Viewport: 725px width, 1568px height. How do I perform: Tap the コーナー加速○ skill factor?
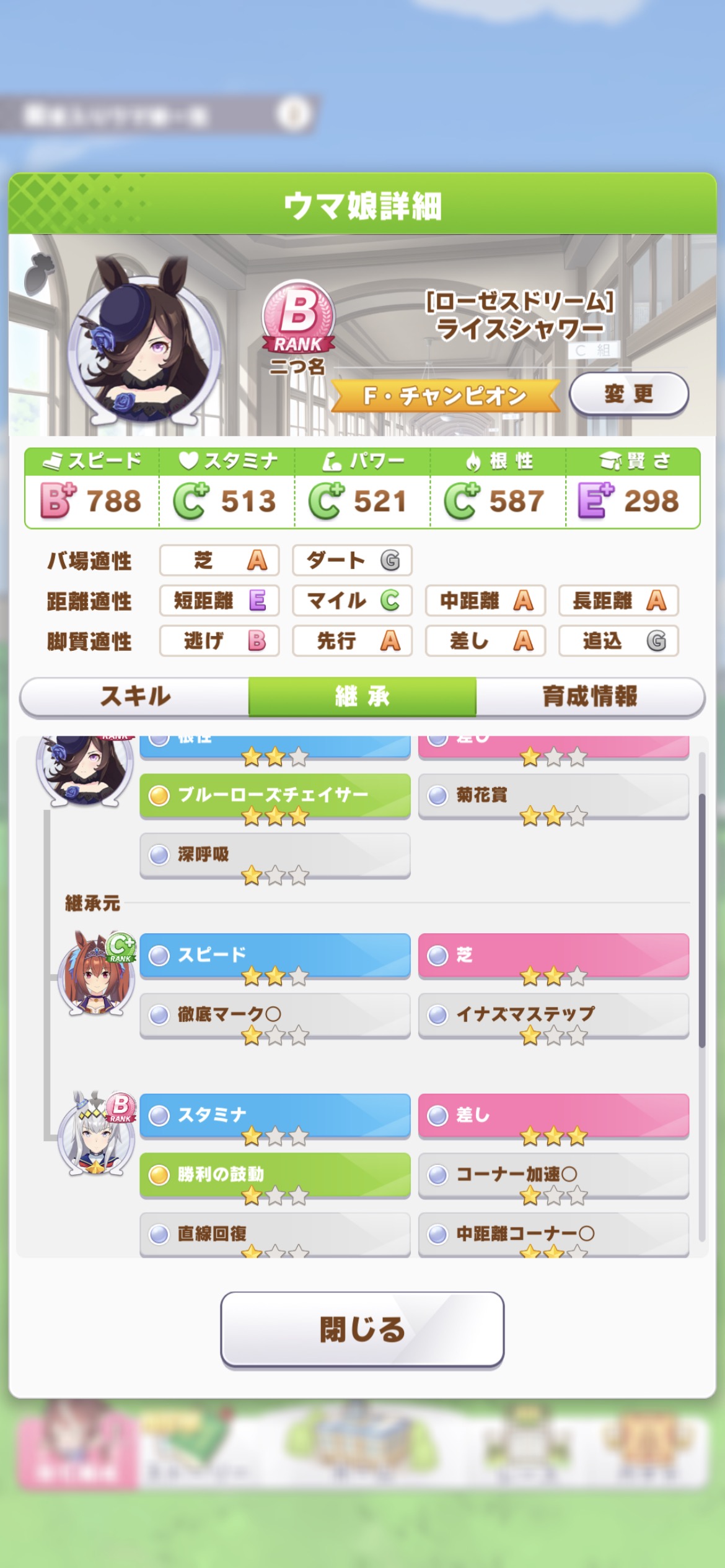pyautogui.click(x=553, y=1174)
